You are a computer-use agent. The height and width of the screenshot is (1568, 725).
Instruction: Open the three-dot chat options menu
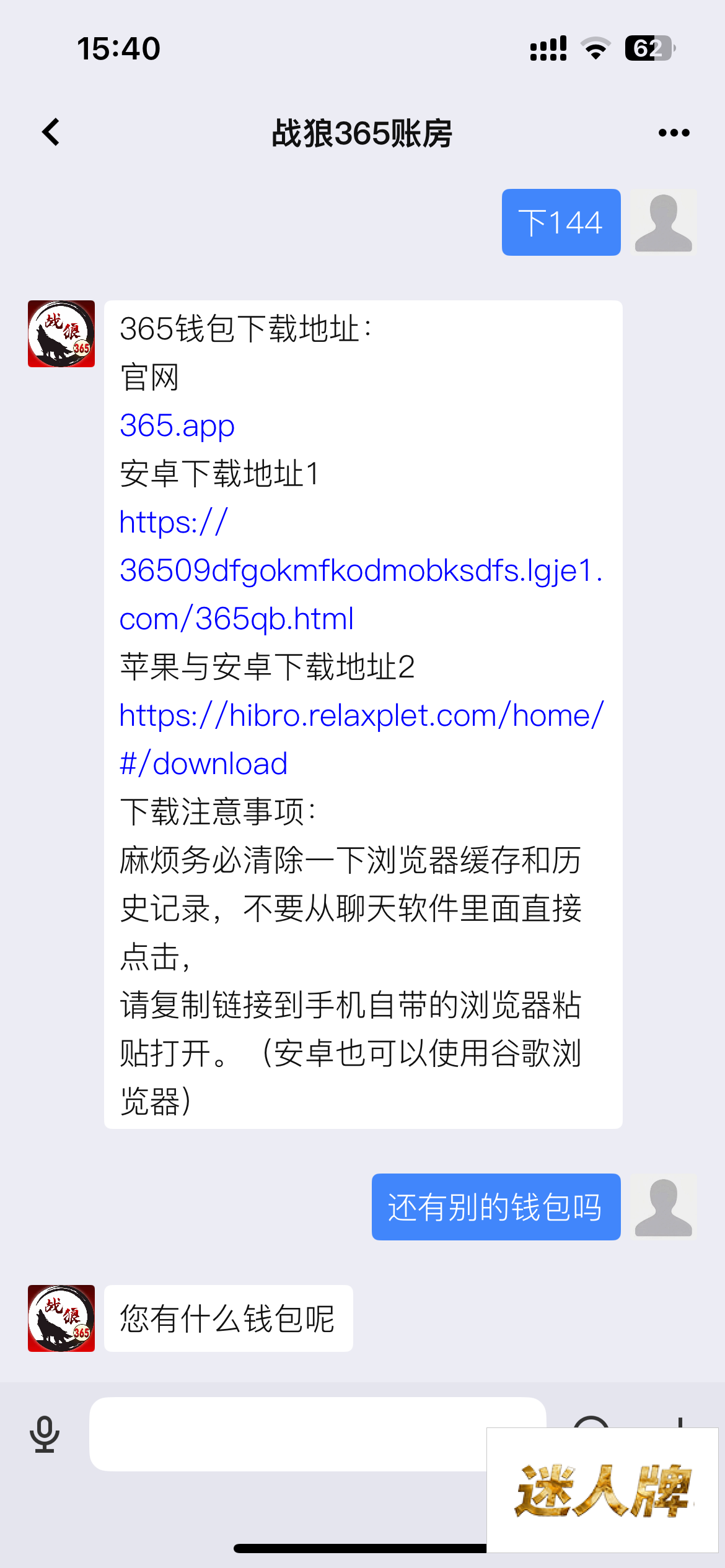tap(674, 133)
